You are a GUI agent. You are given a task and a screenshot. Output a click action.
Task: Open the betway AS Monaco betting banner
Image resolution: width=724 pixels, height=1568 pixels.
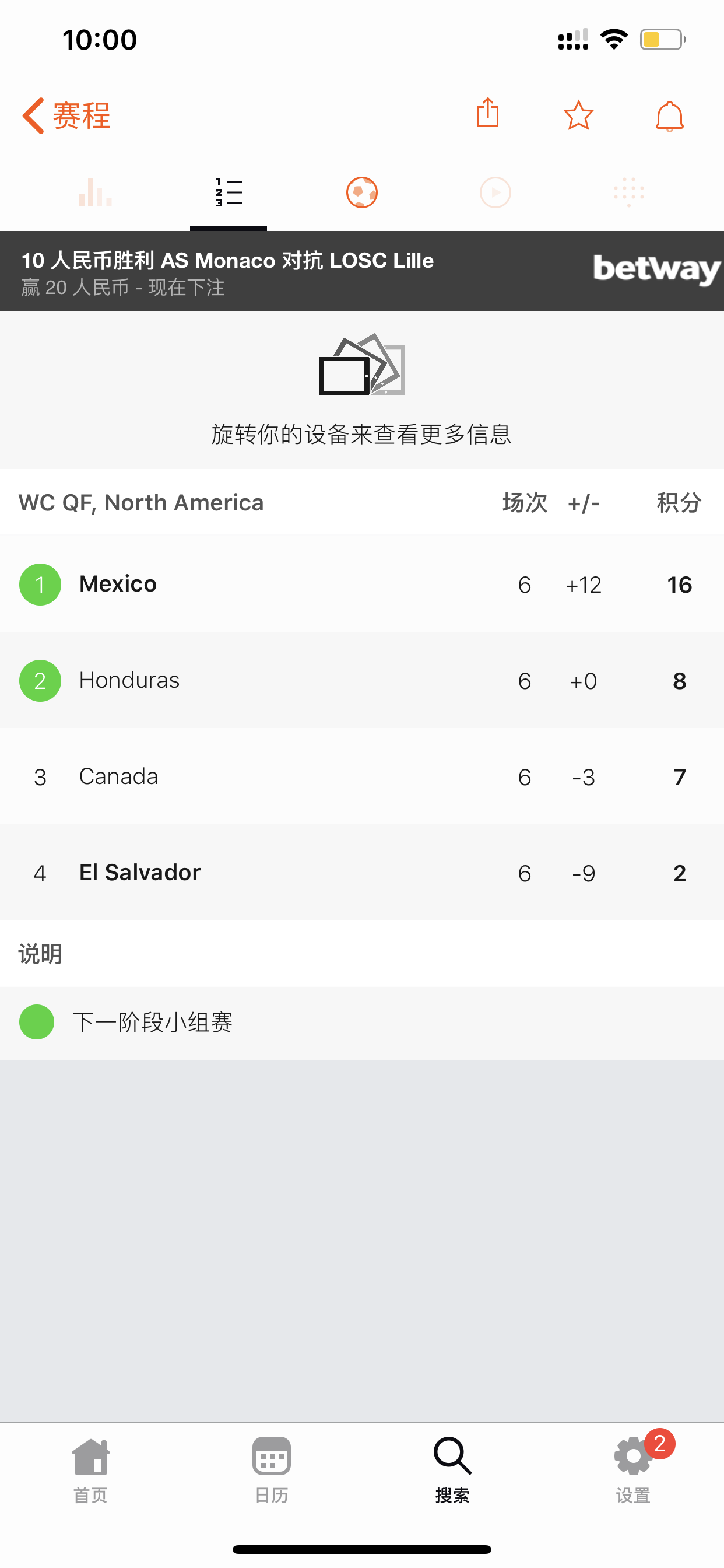click(x=362, y=271)
